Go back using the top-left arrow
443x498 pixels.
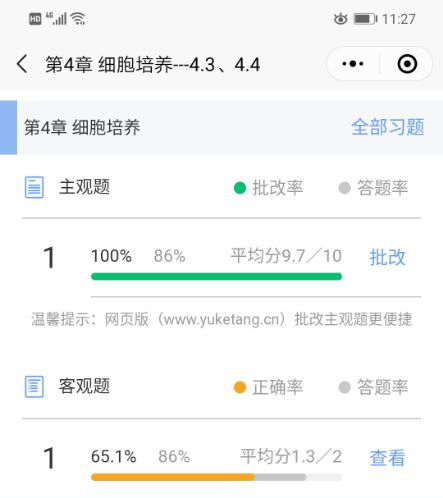pyautogui.click(x=22, y=64)
